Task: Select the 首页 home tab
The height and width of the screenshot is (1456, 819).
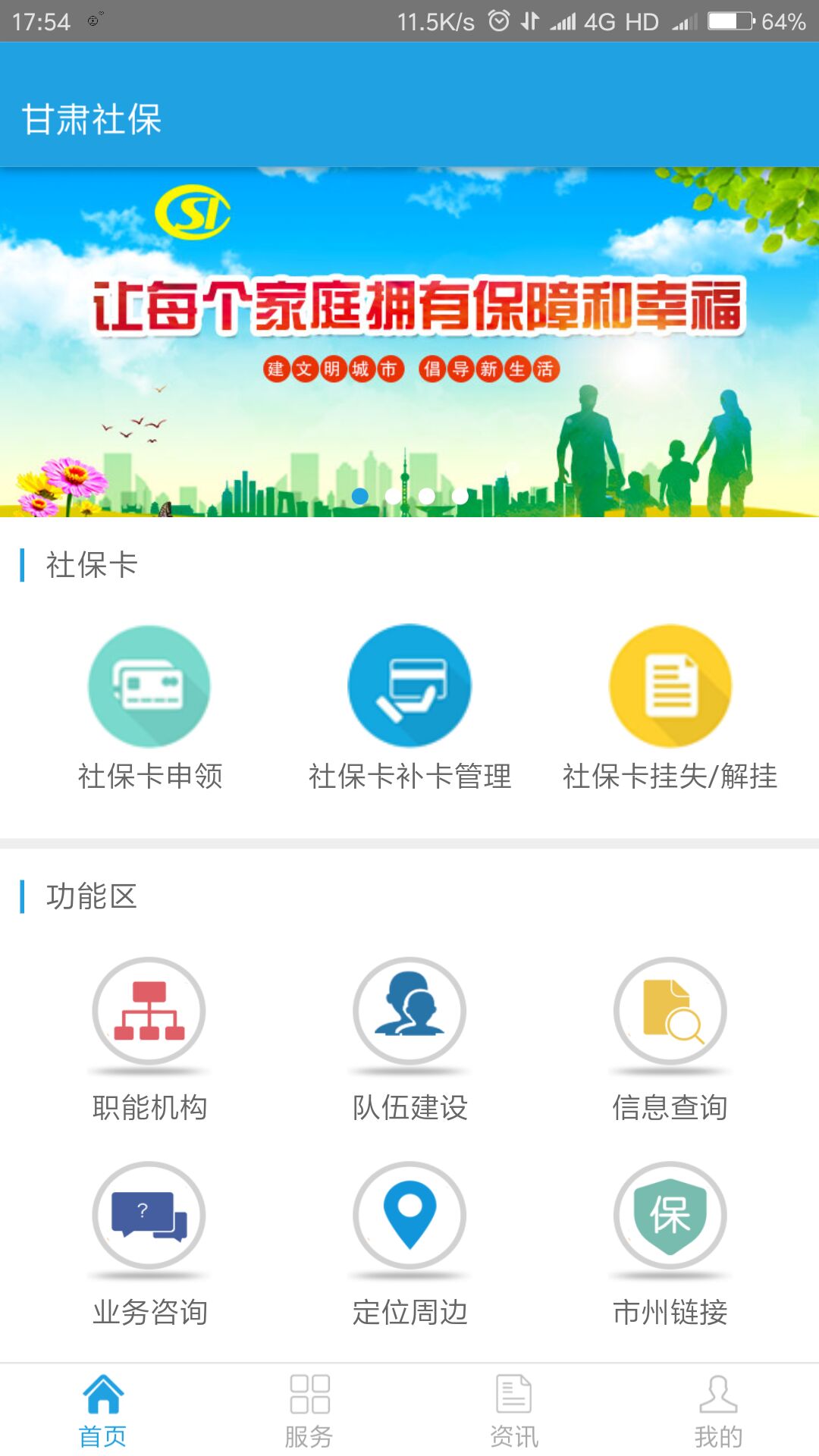Action: (x=103, y=1410)
